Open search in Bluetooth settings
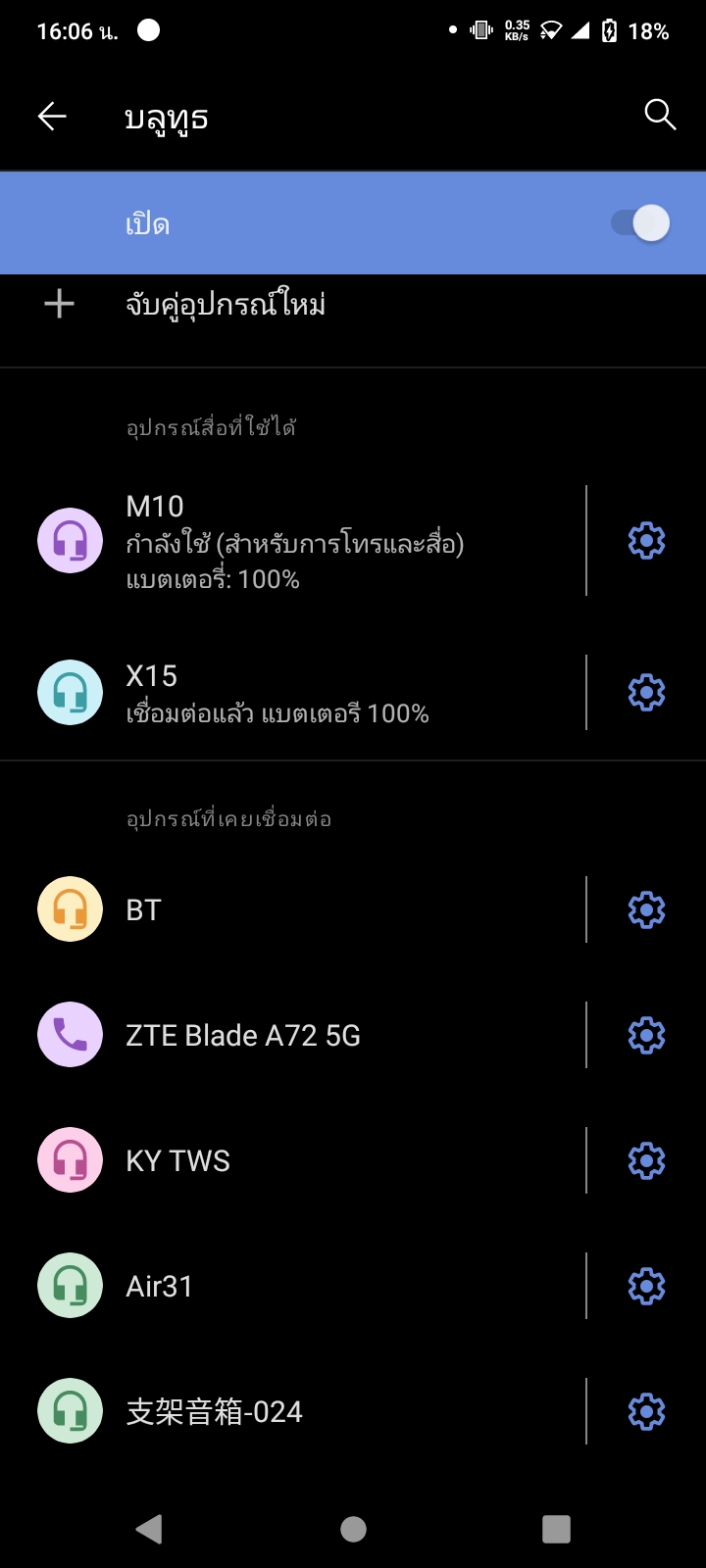The height and width of the screenshot is (1568, 706). (660, 115)
